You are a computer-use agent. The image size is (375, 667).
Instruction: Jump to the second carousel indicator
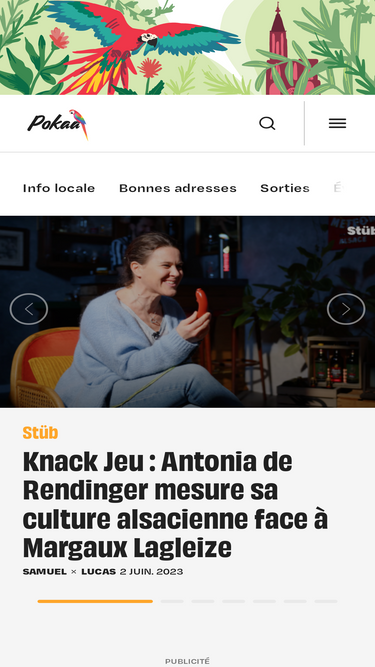click(x=172, y=601)
